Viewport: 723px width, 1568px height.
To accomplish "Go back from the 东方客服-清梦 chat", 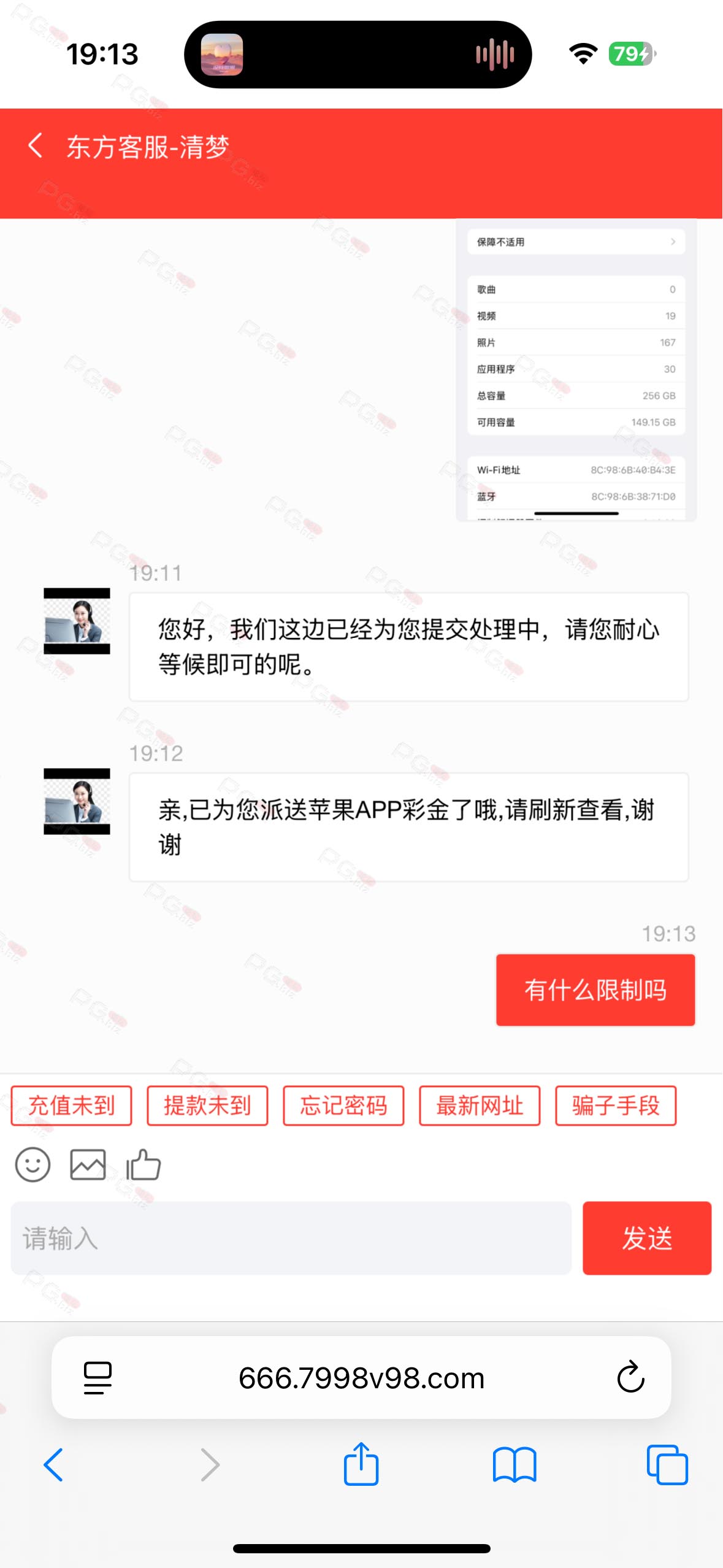I will (x=36, y=146).
